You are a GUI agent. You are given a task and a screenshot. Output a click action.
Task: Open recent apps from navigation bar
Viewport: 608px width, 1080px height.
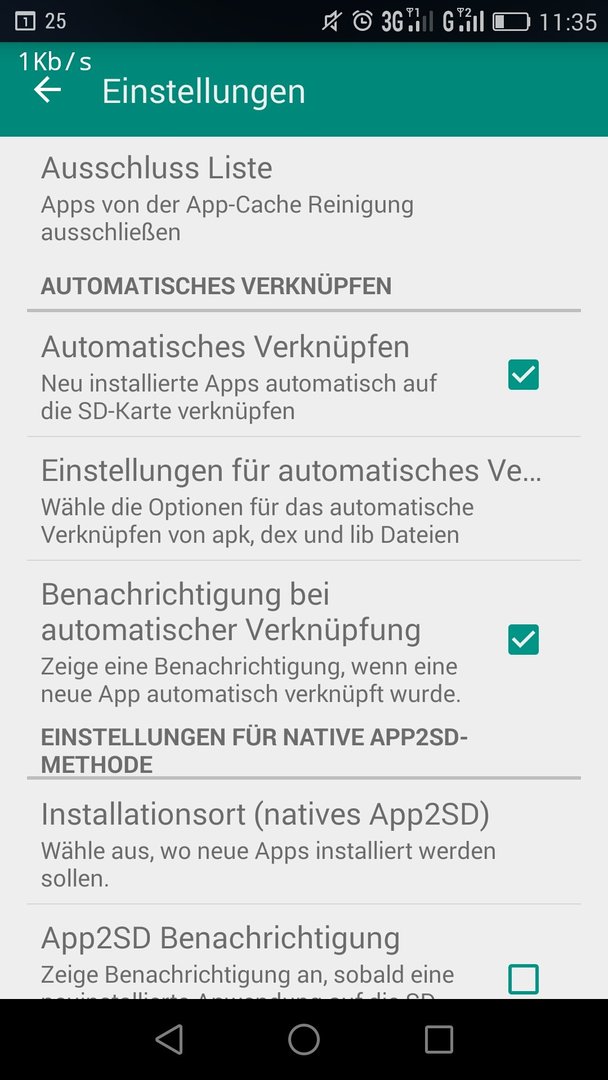click(x=439, y=1039)
